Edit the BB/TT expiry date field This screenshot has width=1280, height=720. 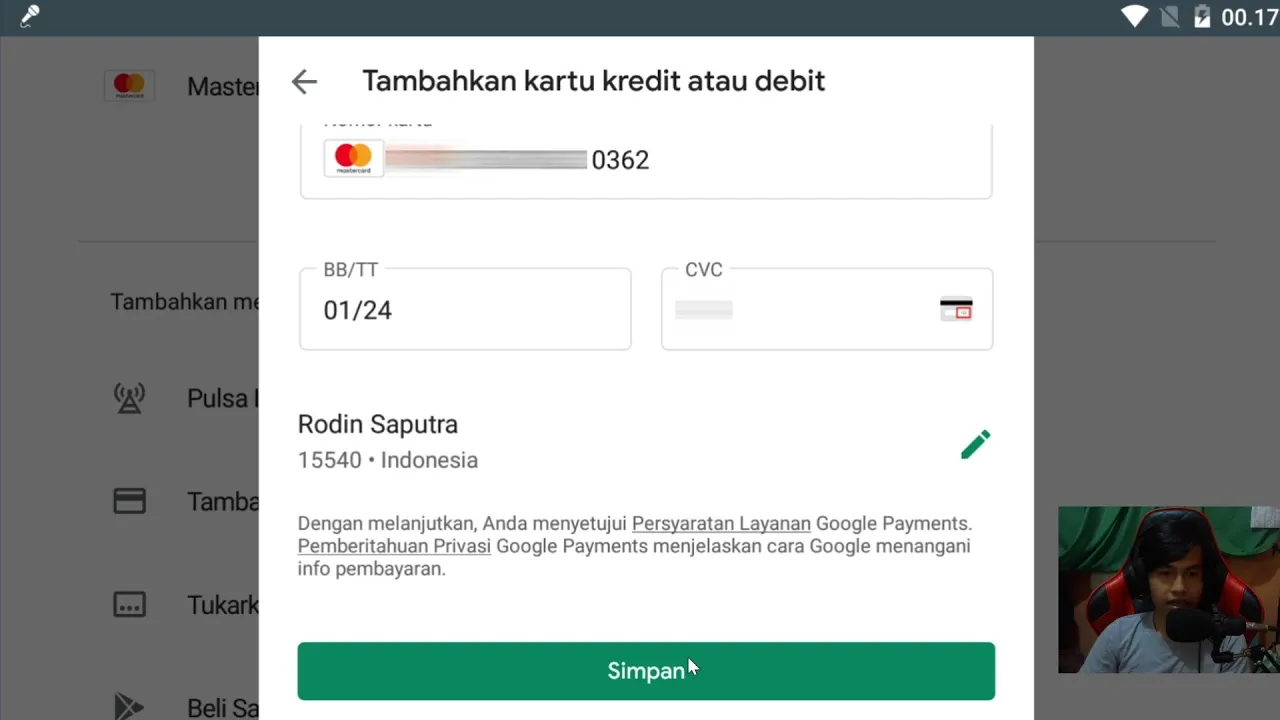465,310
